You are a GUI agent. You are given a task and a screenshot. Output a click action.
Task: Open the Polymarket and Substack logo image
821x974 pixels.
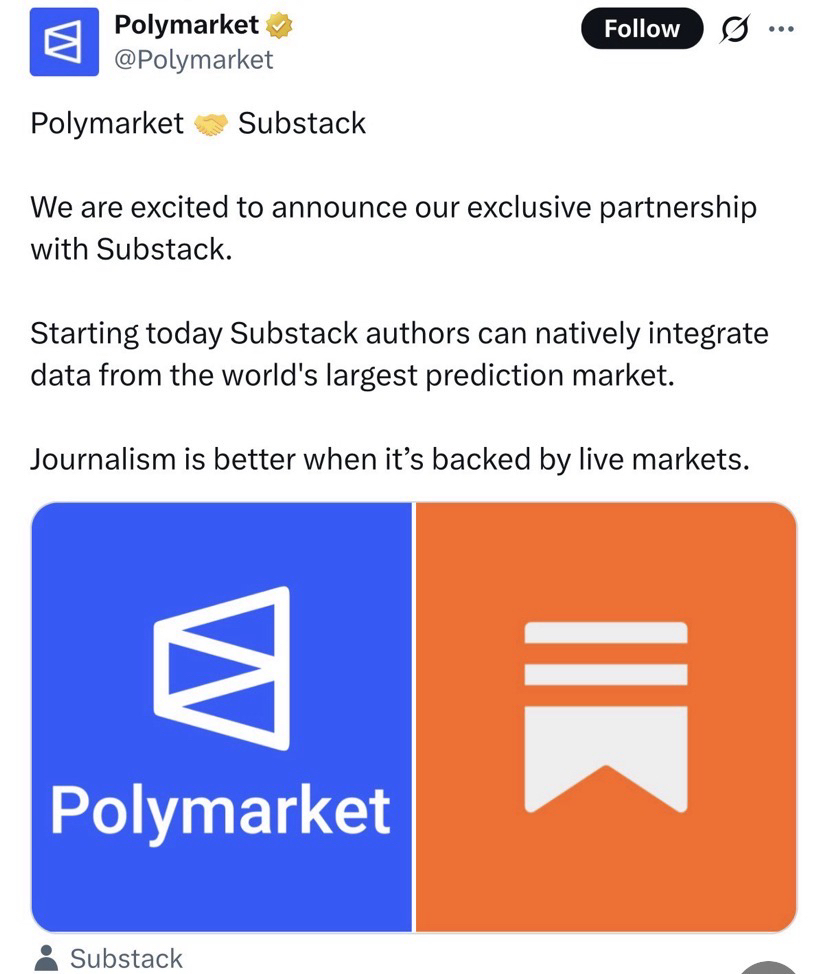click(x=414, y=717)
